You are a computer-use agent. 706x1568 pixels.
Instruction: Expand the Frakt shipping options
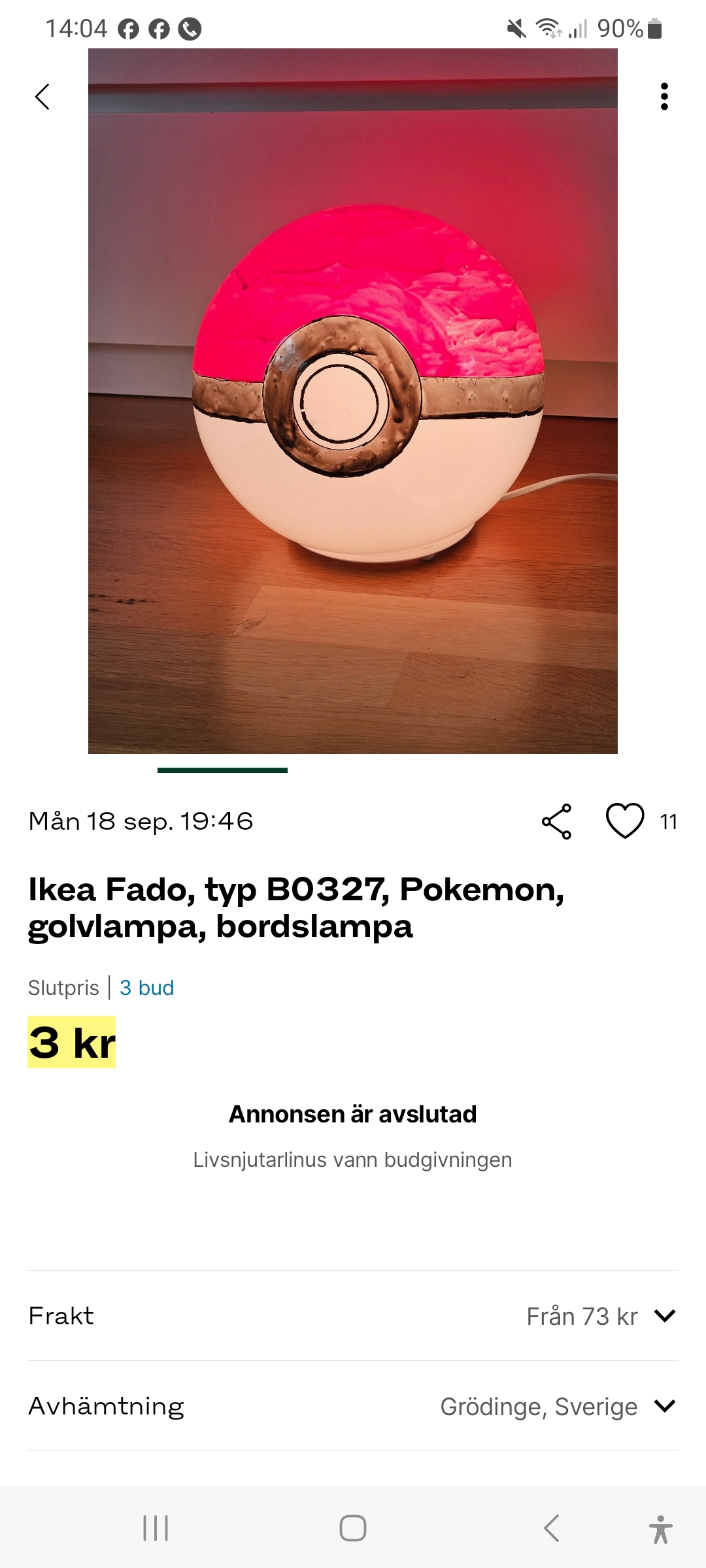click(664, 1316)
